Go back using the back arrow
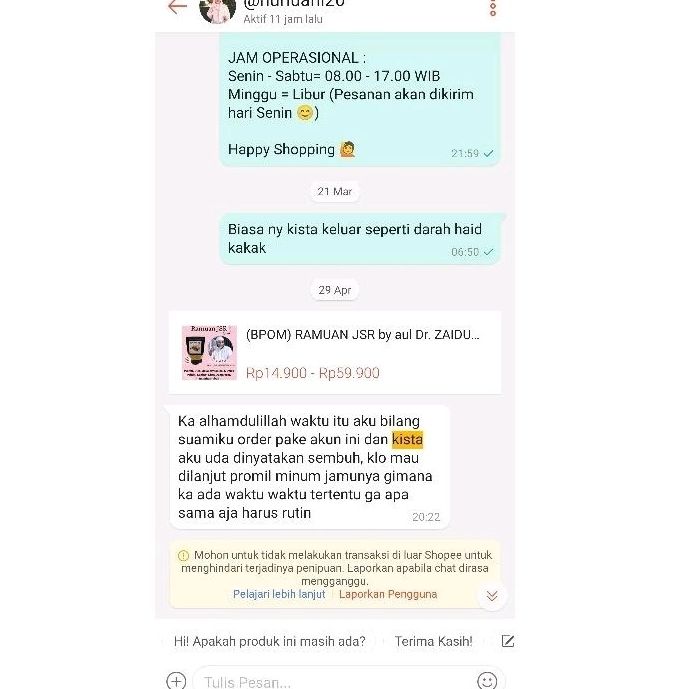This screenshot has width=689, height=689. click(x=177, y=7)
